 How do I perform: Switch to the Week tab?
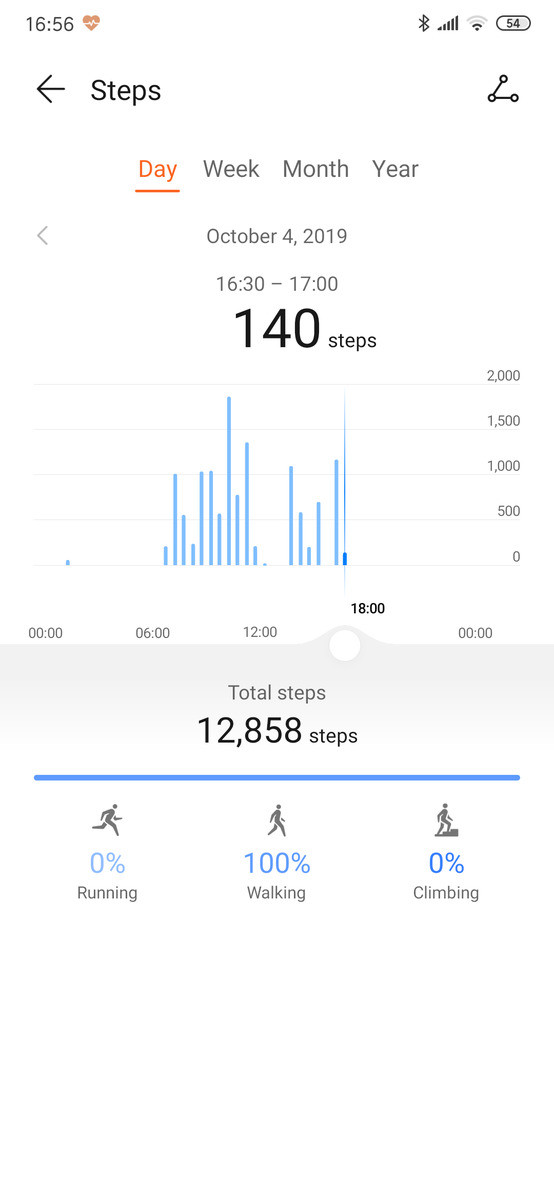(x=231, y=169)
